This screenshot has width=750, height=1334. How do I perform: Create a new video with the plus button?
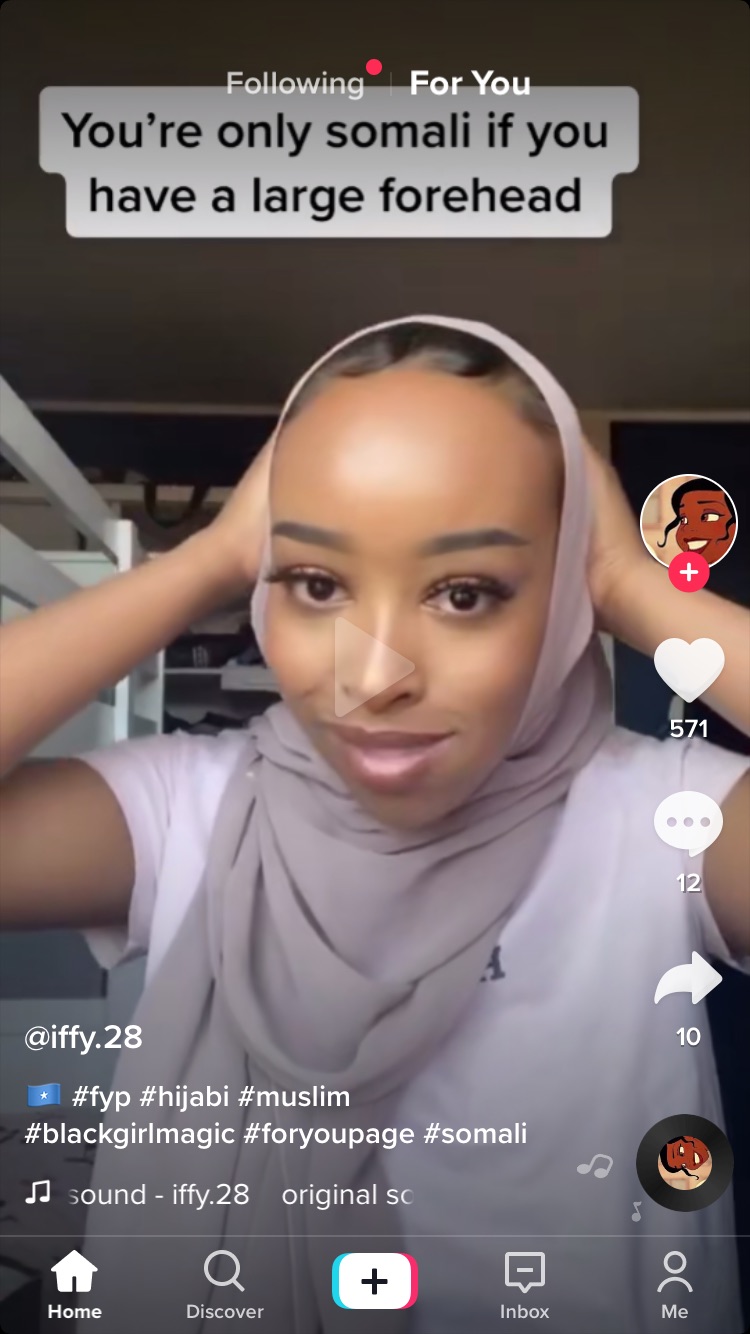tap(374, 1282)
